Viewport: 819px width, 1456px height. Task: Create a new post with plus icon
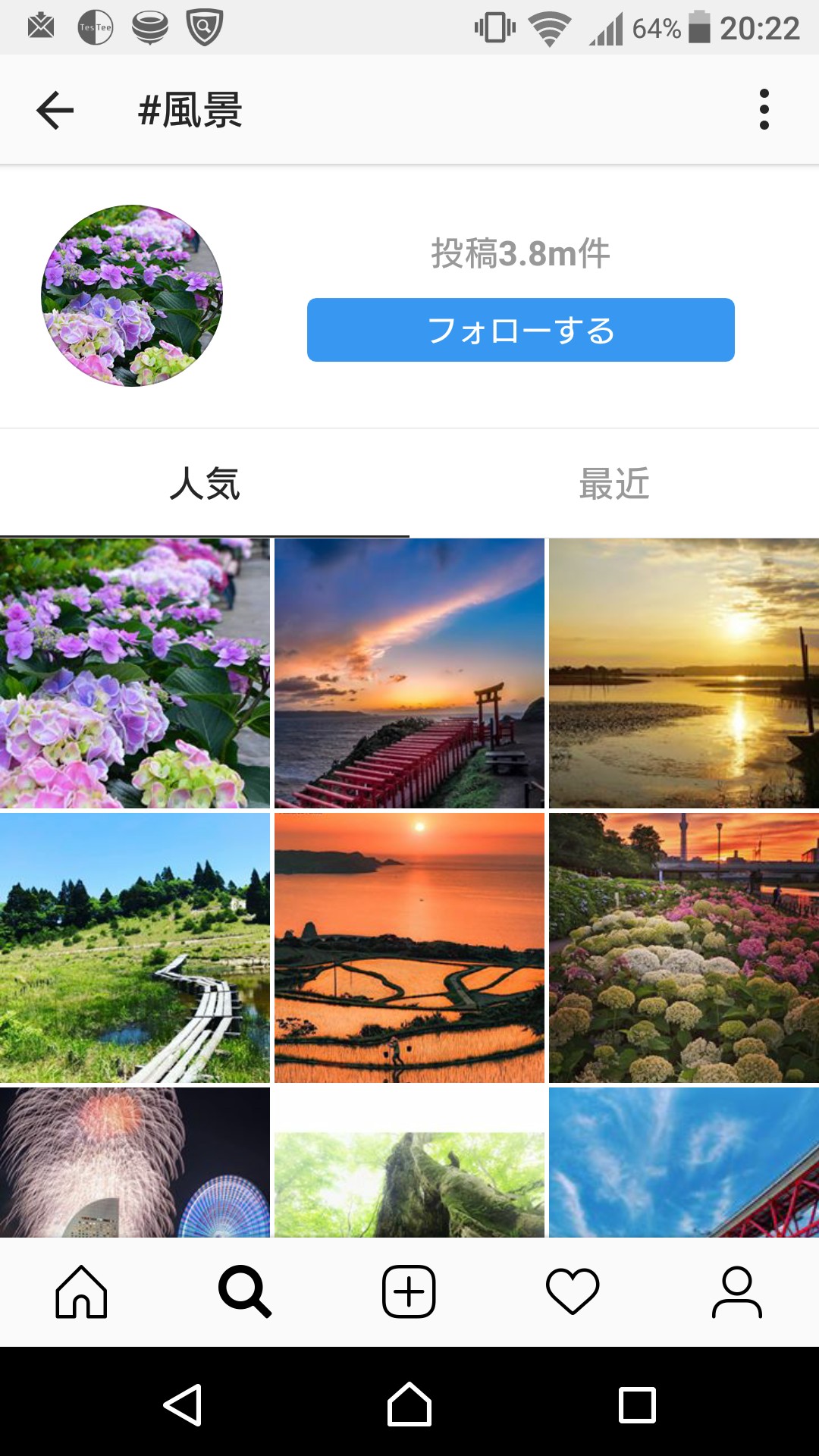click(409, 1291)
